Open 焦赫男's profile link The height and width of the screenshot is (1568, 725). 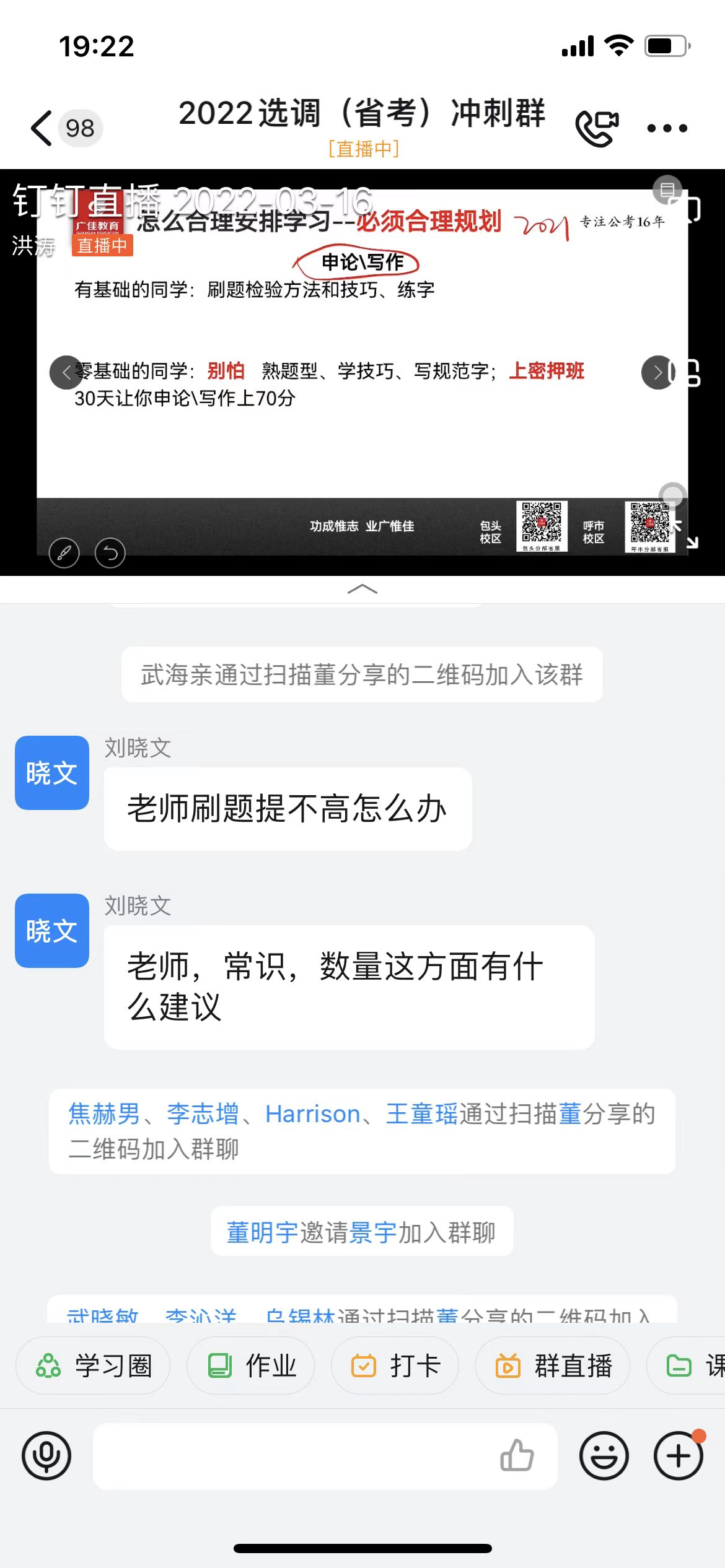click(104, 1113)
